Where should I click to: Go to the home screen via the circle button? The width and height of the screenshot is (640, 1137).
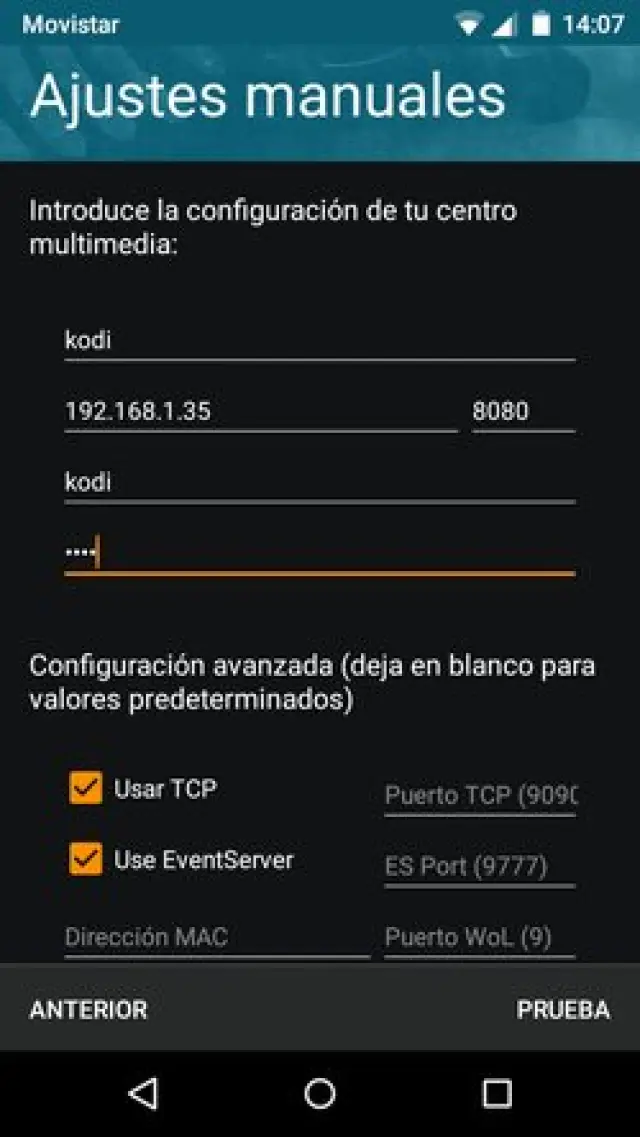point(320,1093)
